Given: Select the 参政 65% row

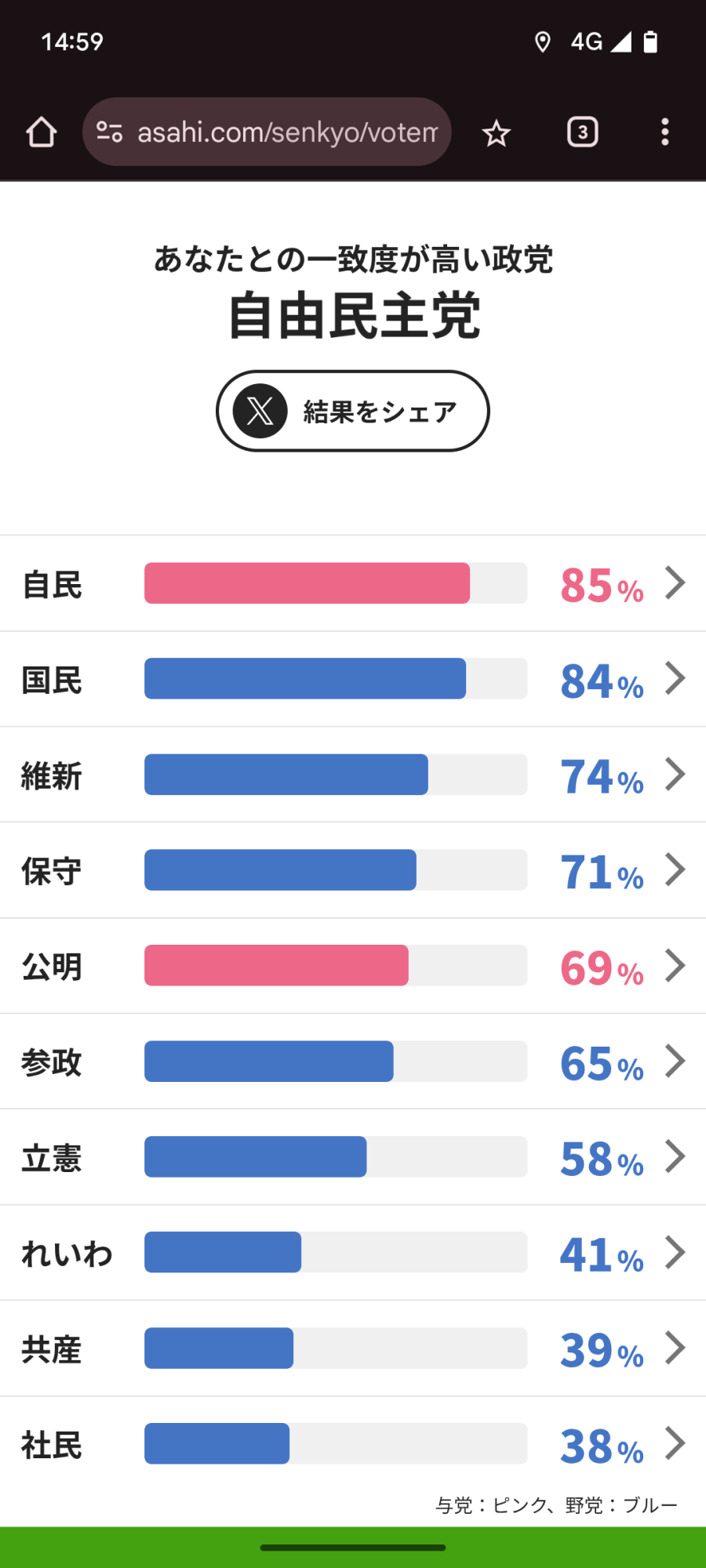Looking at the screenshot, I should point(353,1062).
